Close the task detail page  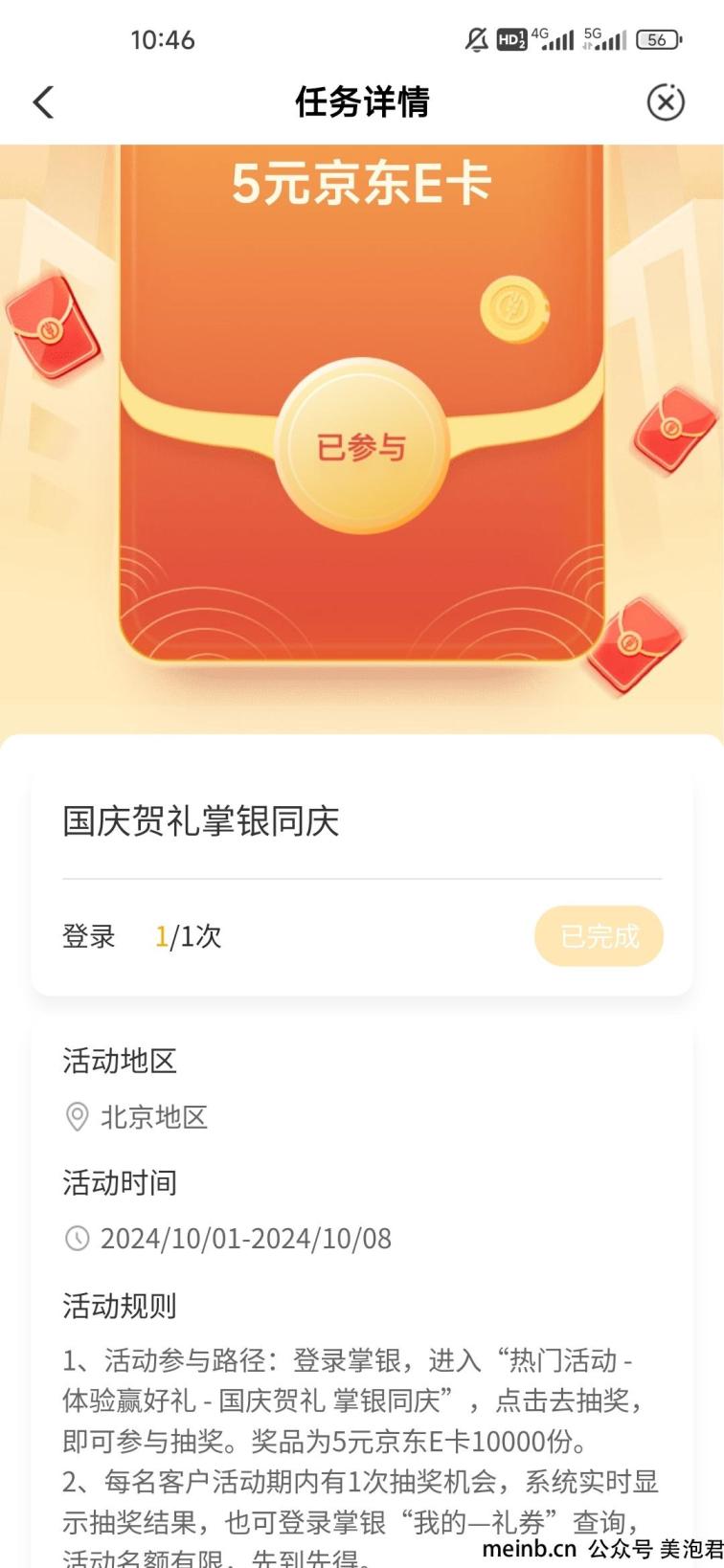666,102
